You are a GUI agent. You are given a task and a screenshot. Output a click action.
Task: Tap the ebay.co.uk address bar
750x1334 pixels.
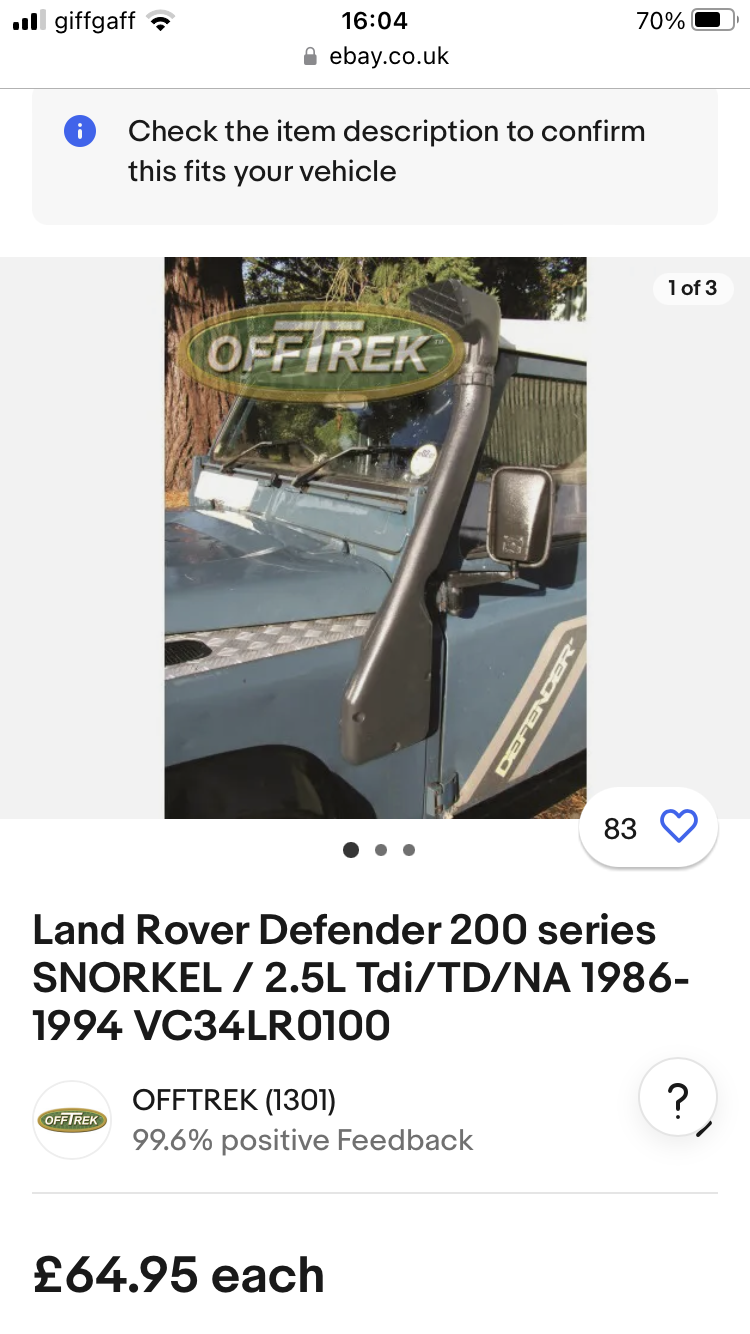pyautogui.click(x=376, y=56)
